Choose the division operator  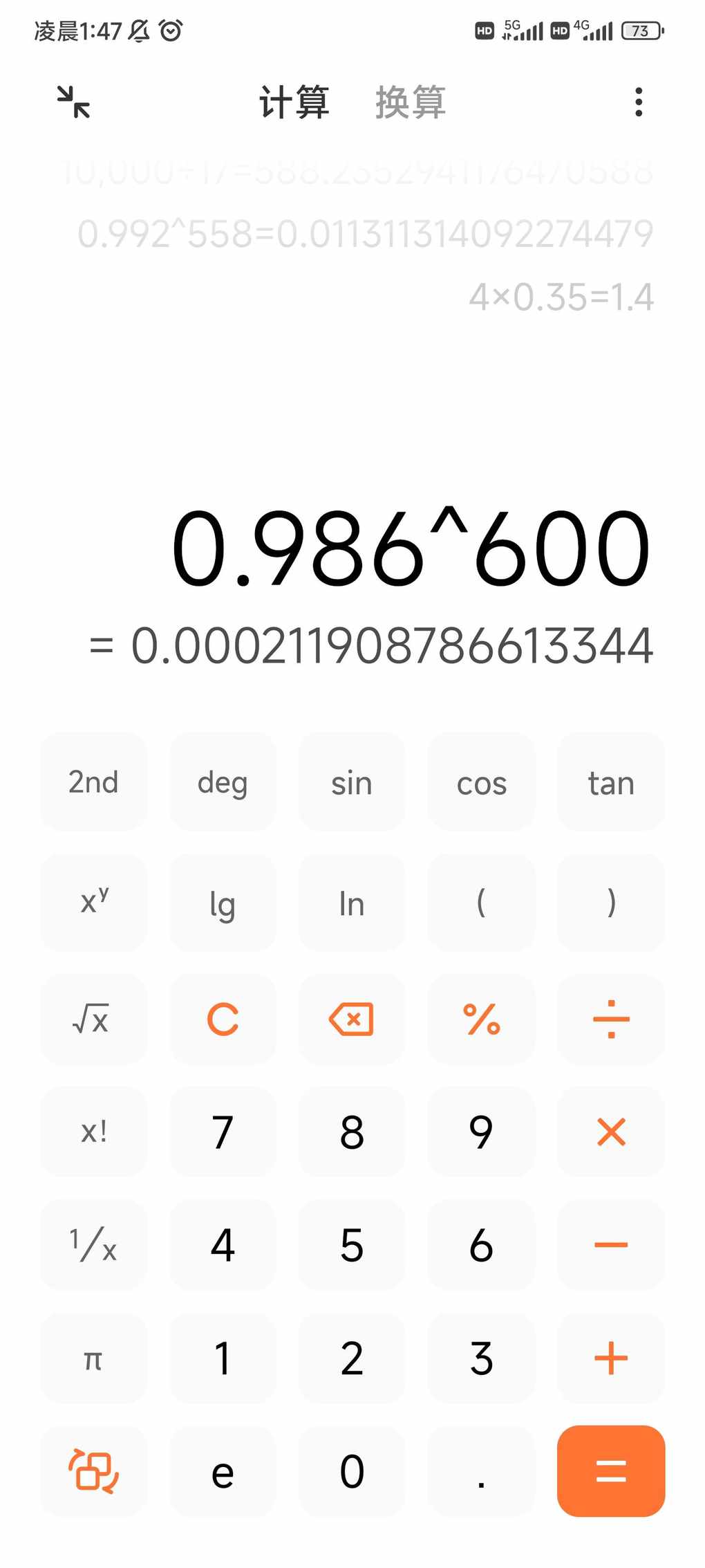[611, 1019]
